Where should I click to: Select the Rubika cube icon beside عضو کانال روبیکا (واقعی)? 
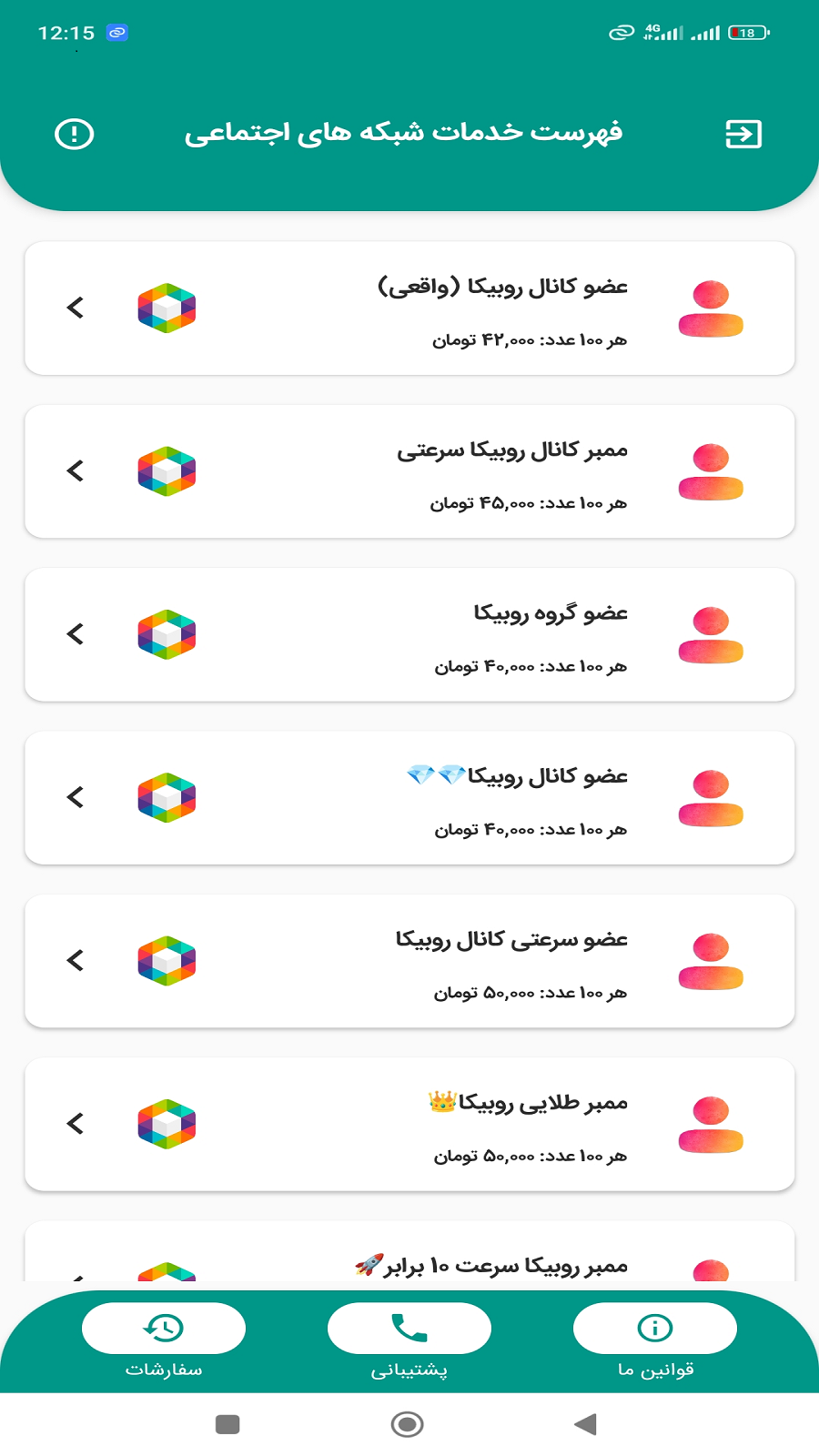[167, 308]
